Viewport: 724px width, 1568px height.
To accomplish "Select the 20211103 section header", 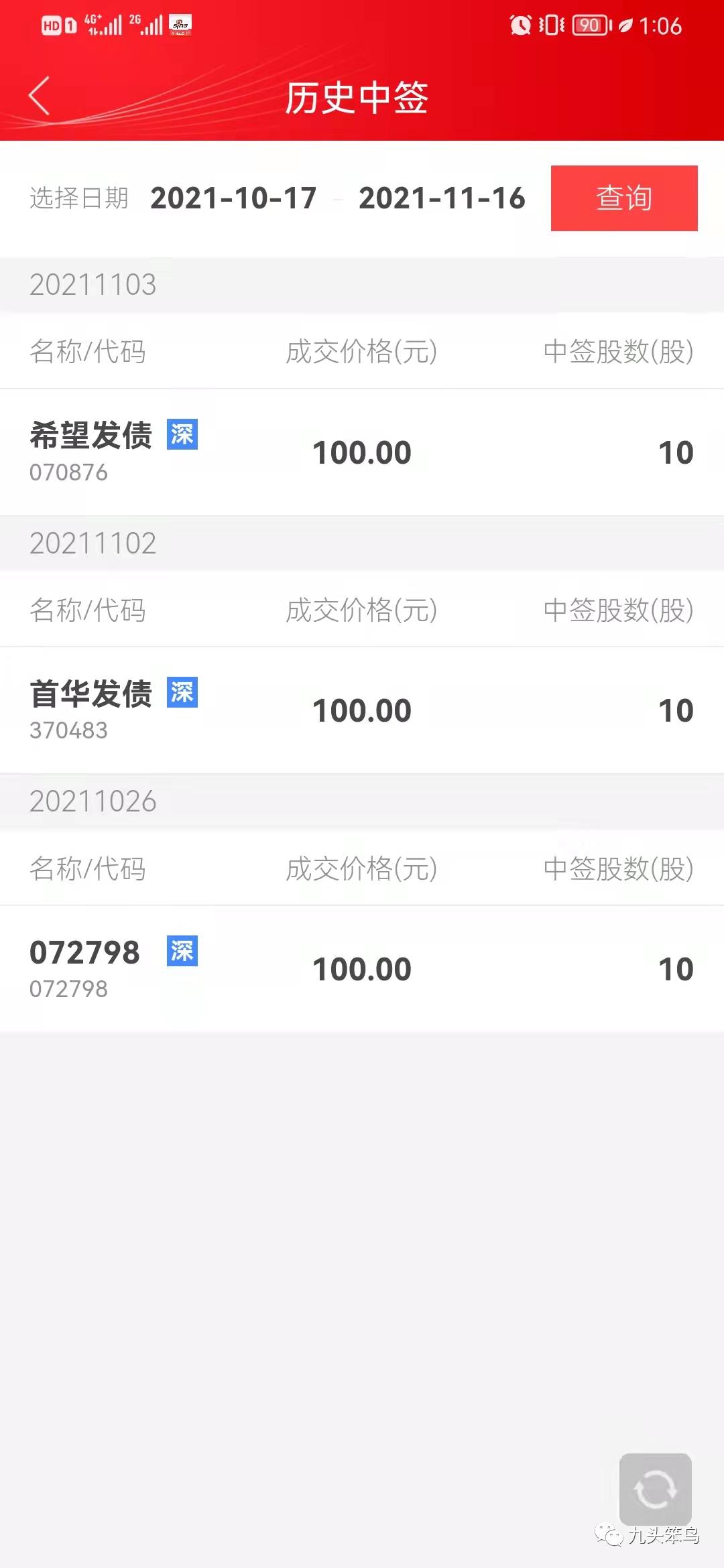I will click(94, 284).
